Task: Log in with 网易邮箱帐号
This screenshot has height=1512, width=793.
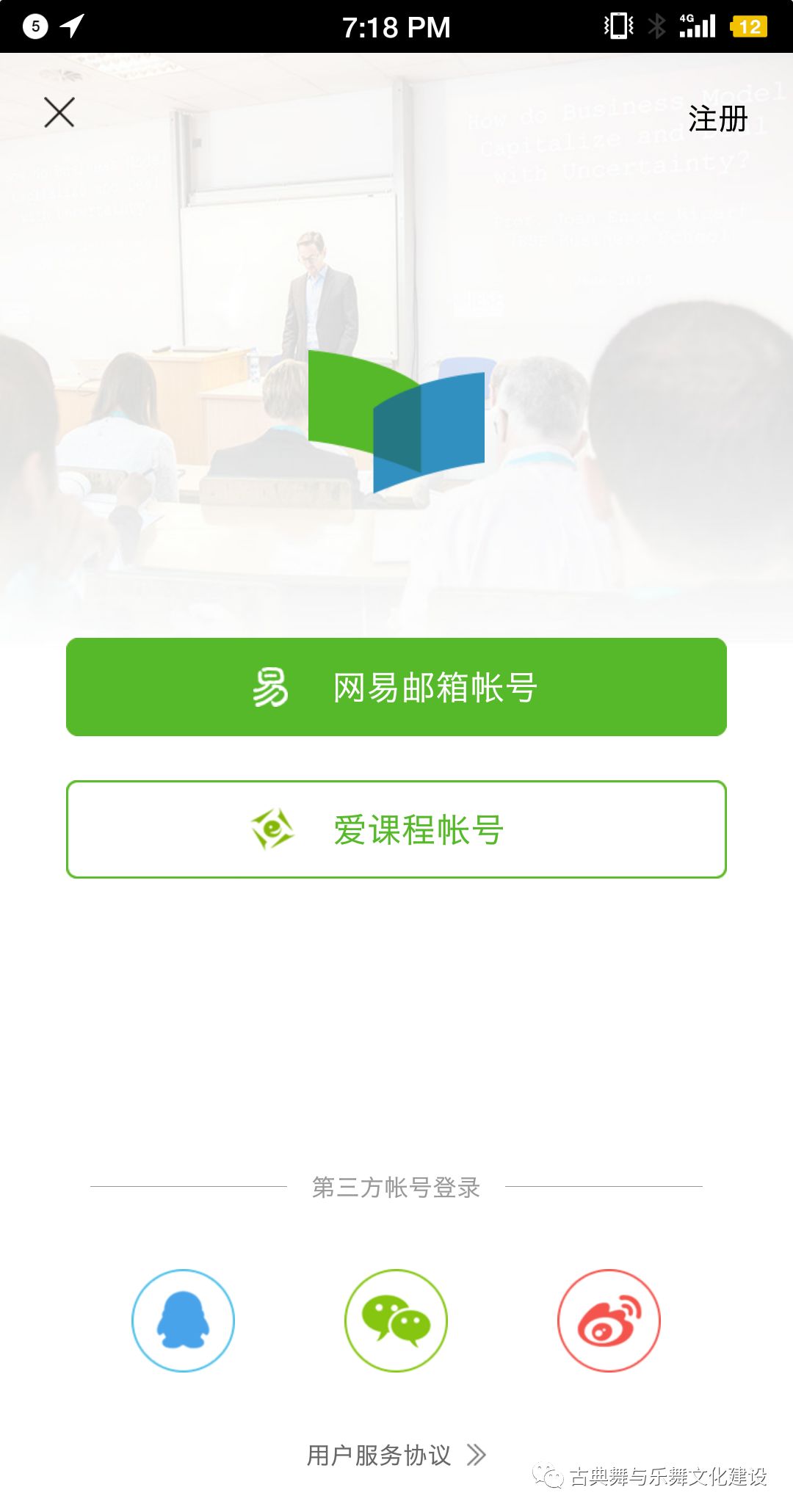Action: (396, 687)
